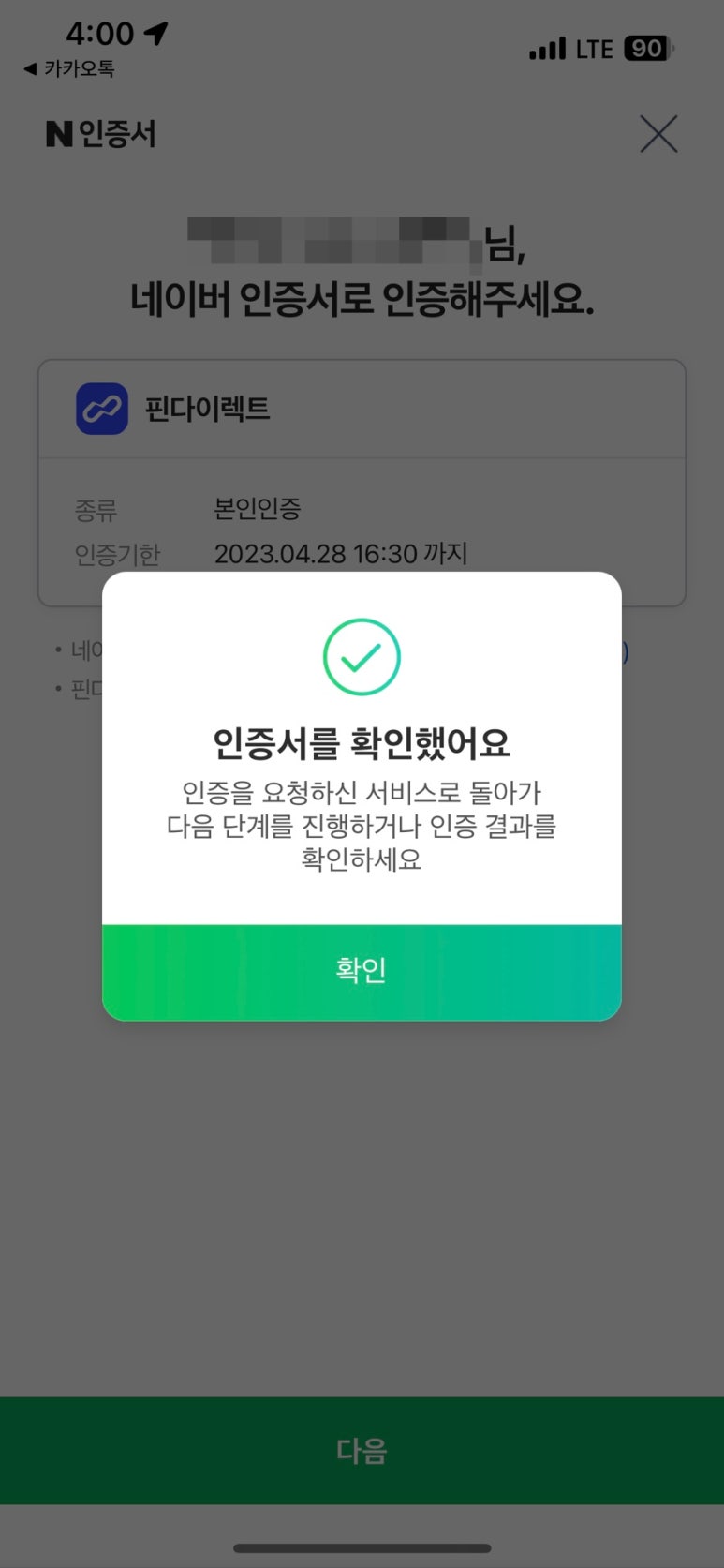Confirm the dialog with 확인 button
Screen dimensions: 724x1568
click(x=362, y=971)
